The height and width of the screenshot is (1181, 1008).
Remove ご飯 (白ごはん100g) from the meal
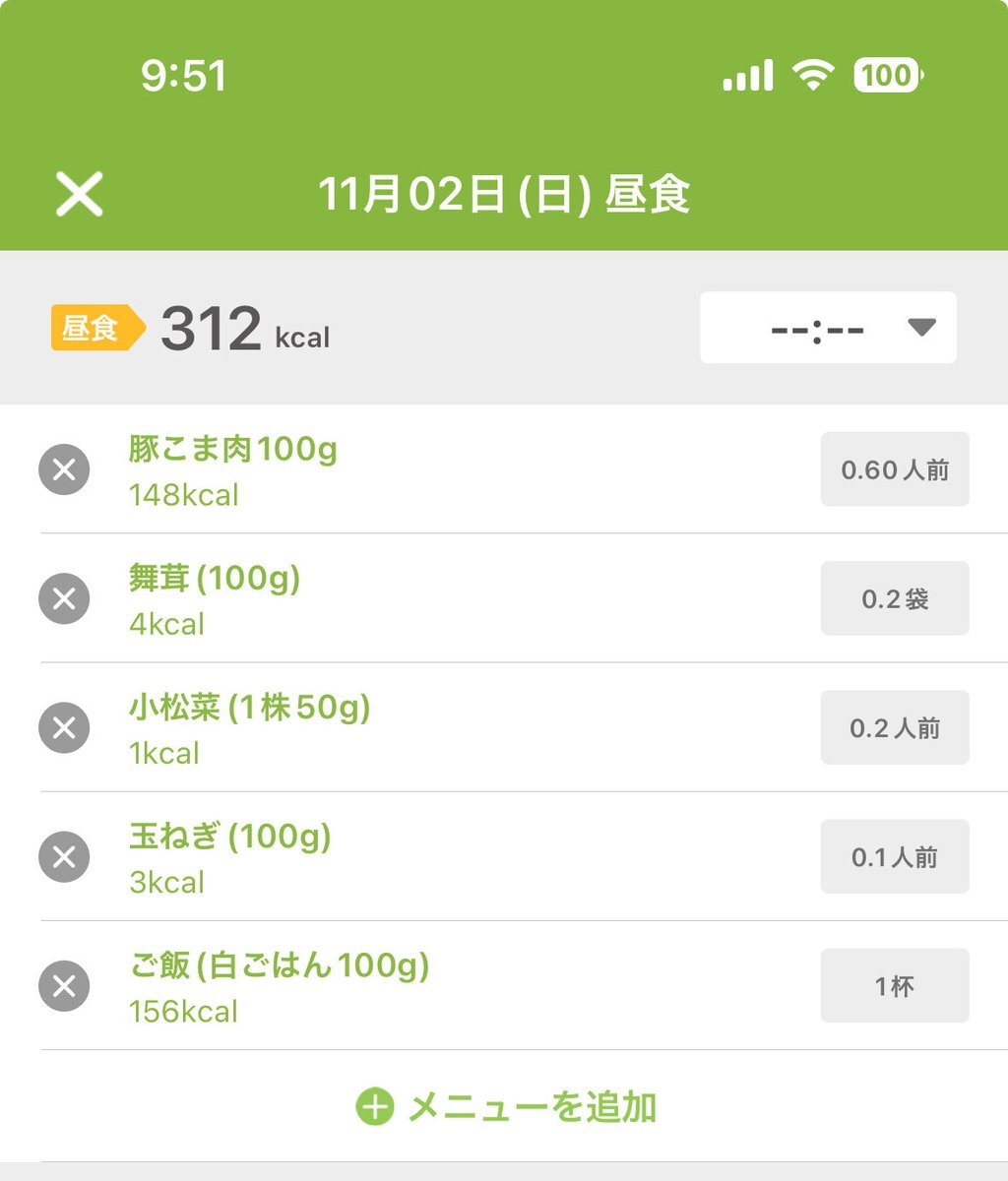(x=64, y=985)
